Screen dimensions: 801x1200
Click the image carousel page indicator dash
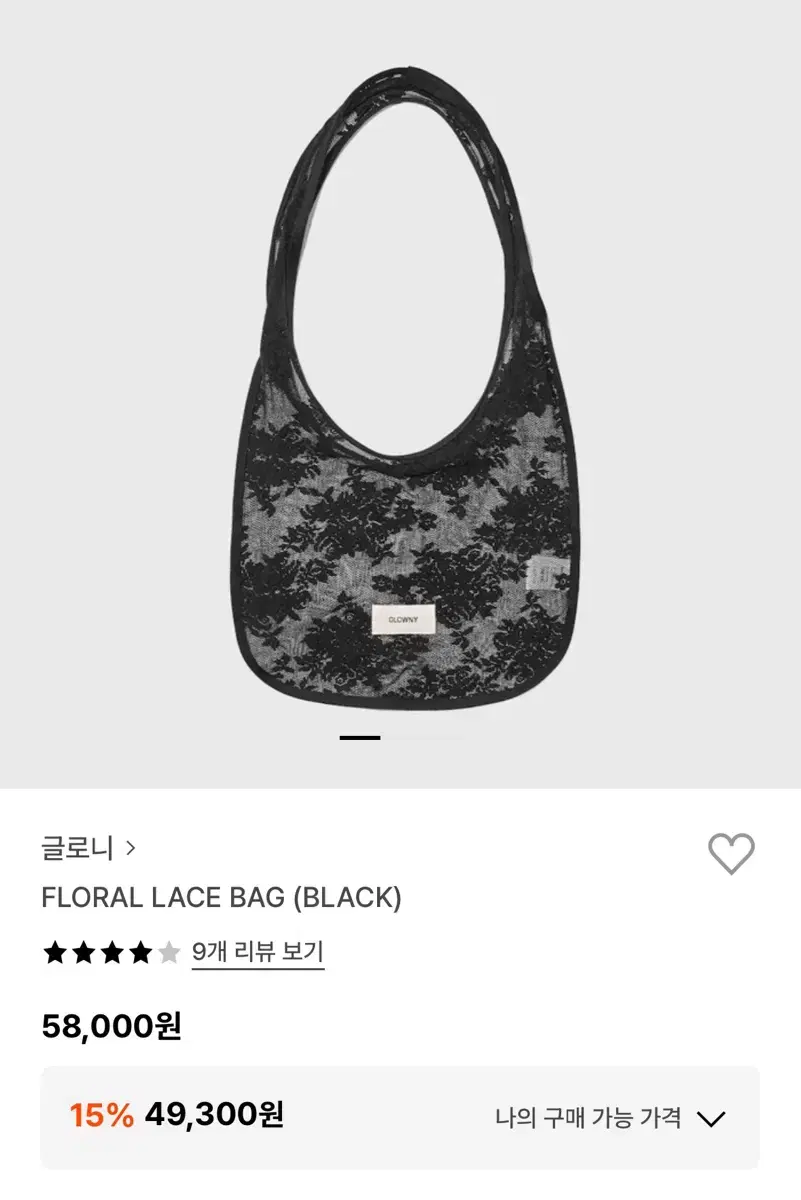coord(360,737)
